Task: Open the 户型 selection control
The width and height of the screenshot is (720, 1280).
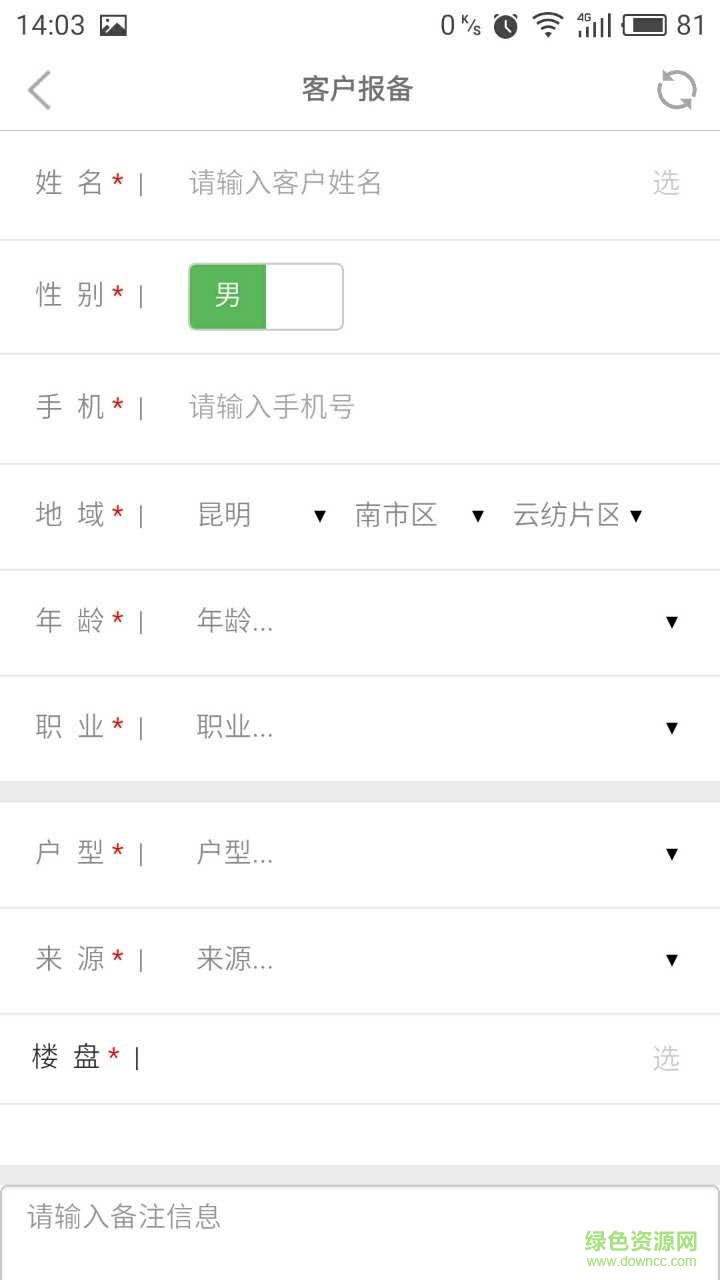Action: [x=670, y=854]
